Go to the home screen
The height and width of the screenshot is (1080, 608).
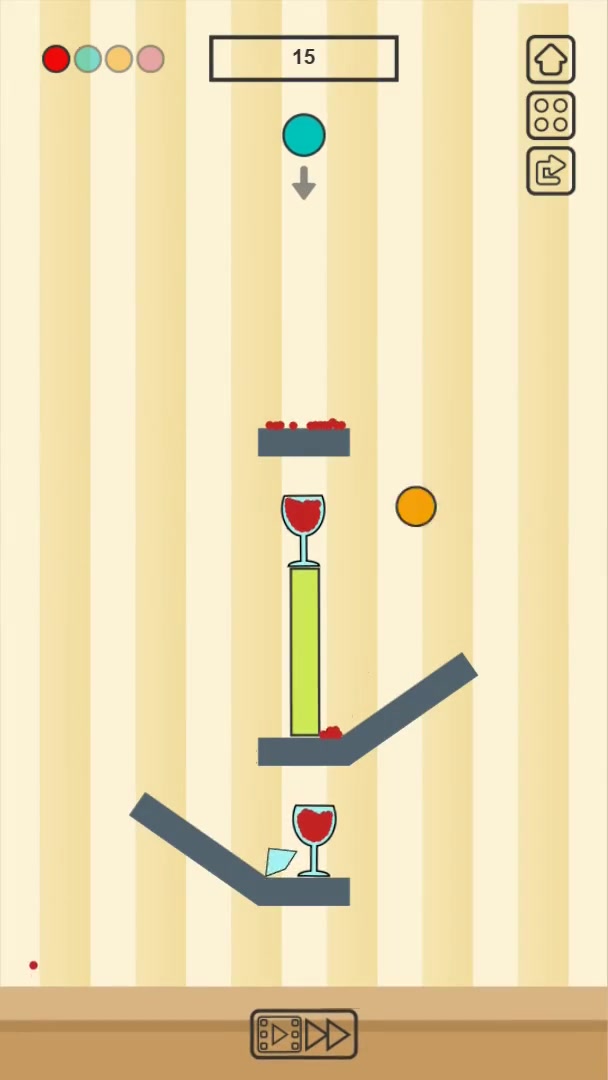(550, 59)
